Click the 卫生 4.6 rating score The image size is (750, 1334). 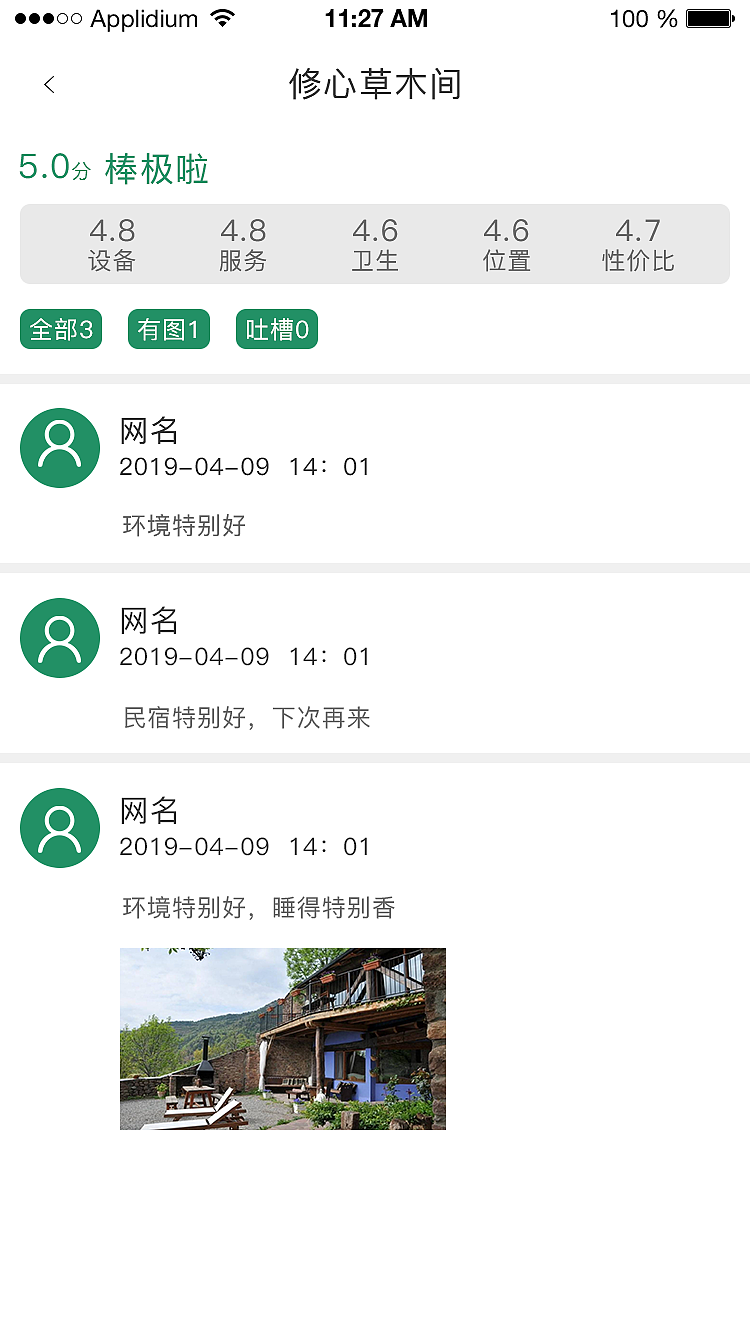[x=375, y=244]
